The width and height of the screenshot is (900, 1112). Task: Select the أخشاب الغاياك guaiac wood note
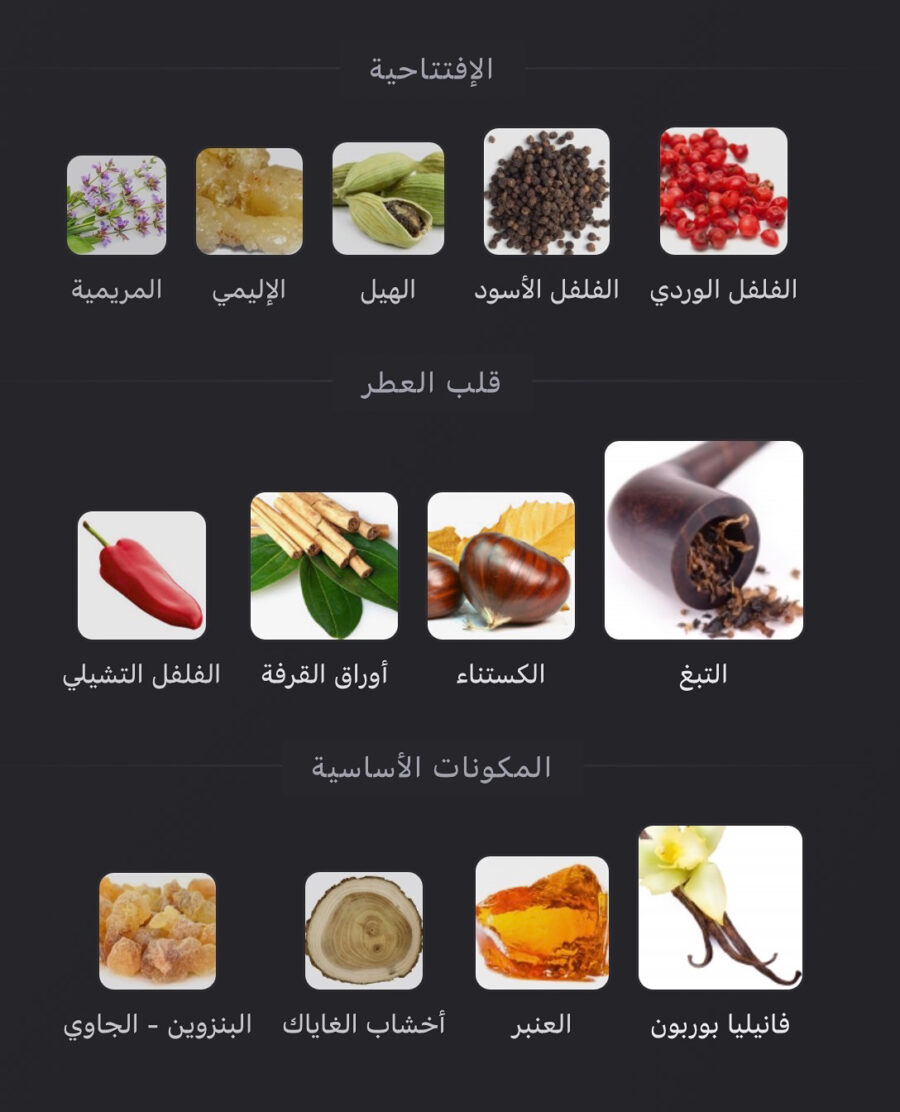(364, 930)
